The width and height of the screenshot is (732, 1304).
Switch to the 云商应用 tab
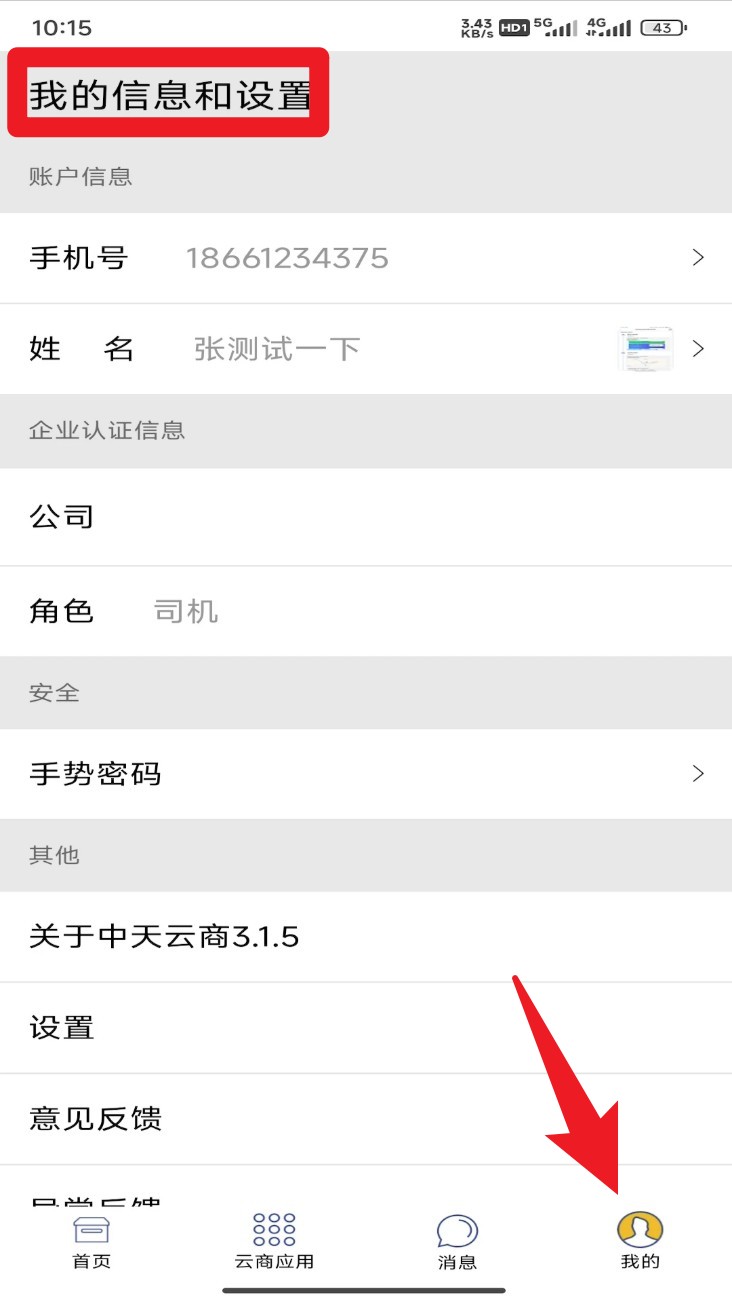274,1242
